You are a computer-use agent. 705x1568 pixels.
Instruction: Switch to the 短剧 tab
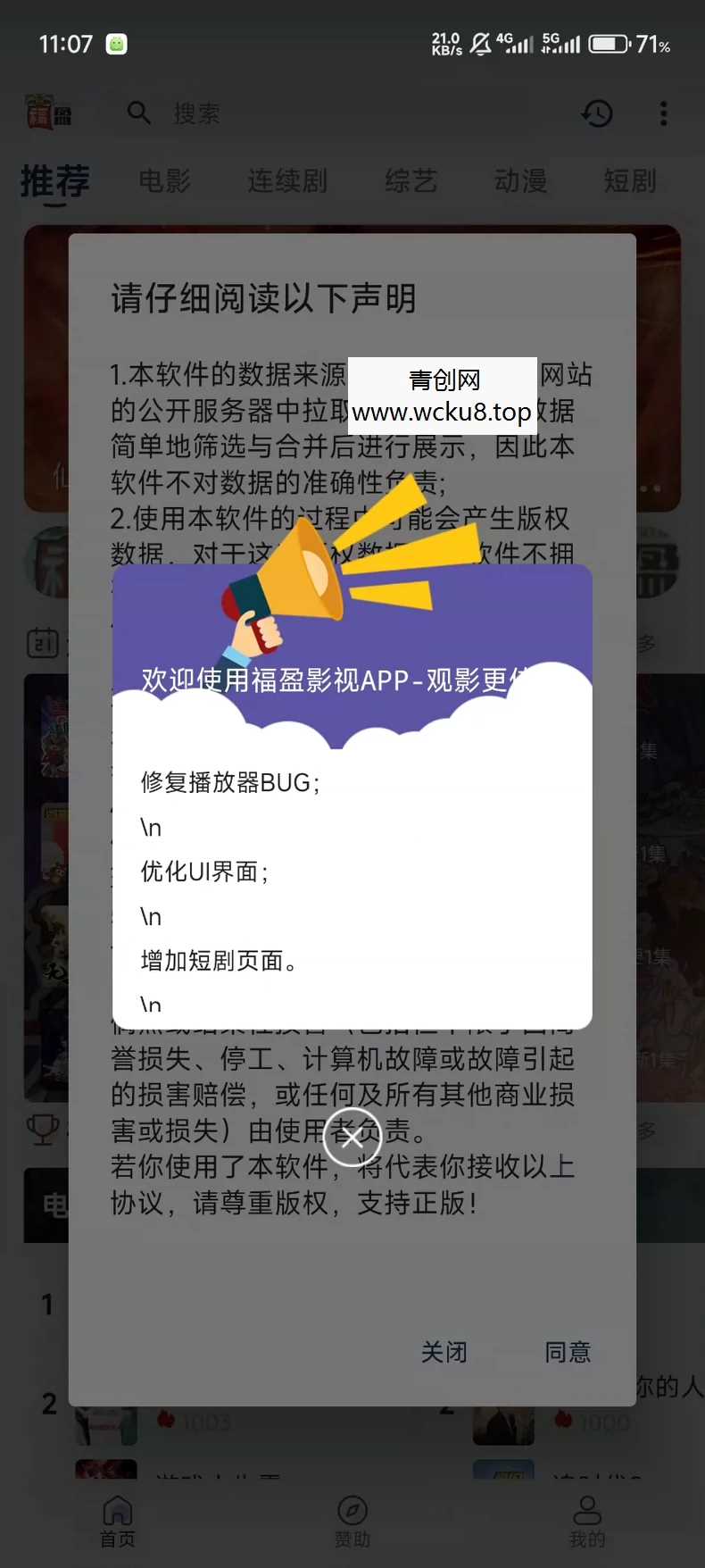click(629, 181)
